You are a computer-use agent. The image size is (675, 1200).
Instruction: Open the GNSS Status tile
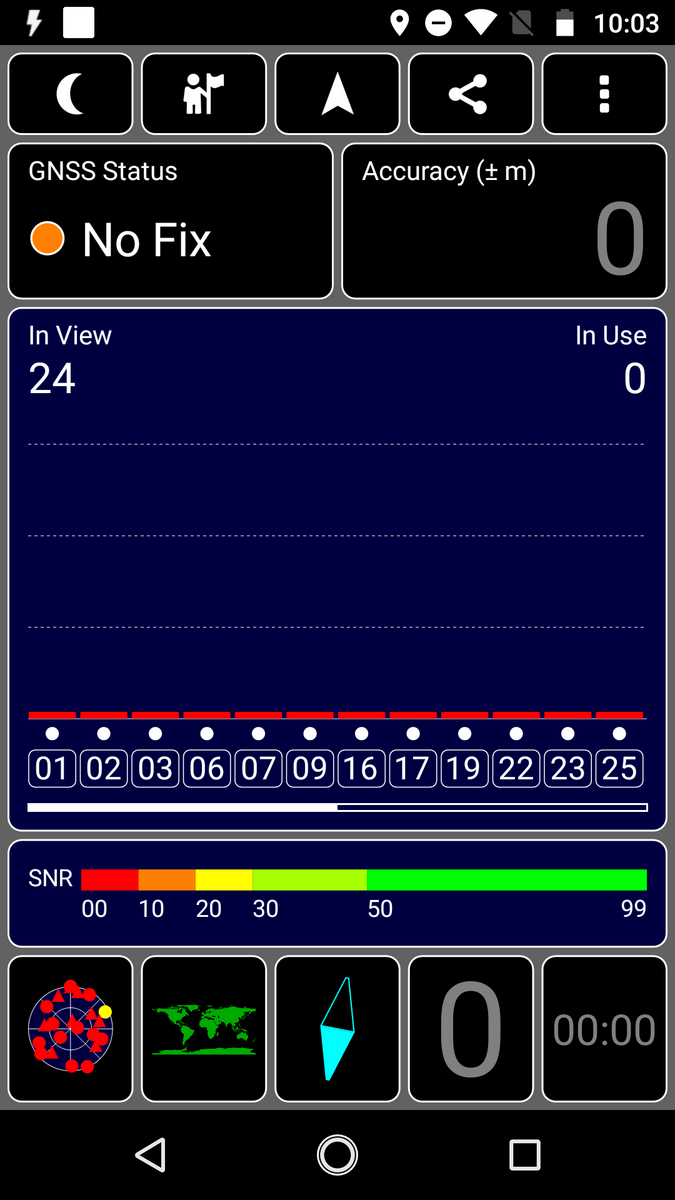[x=170, y=221]
